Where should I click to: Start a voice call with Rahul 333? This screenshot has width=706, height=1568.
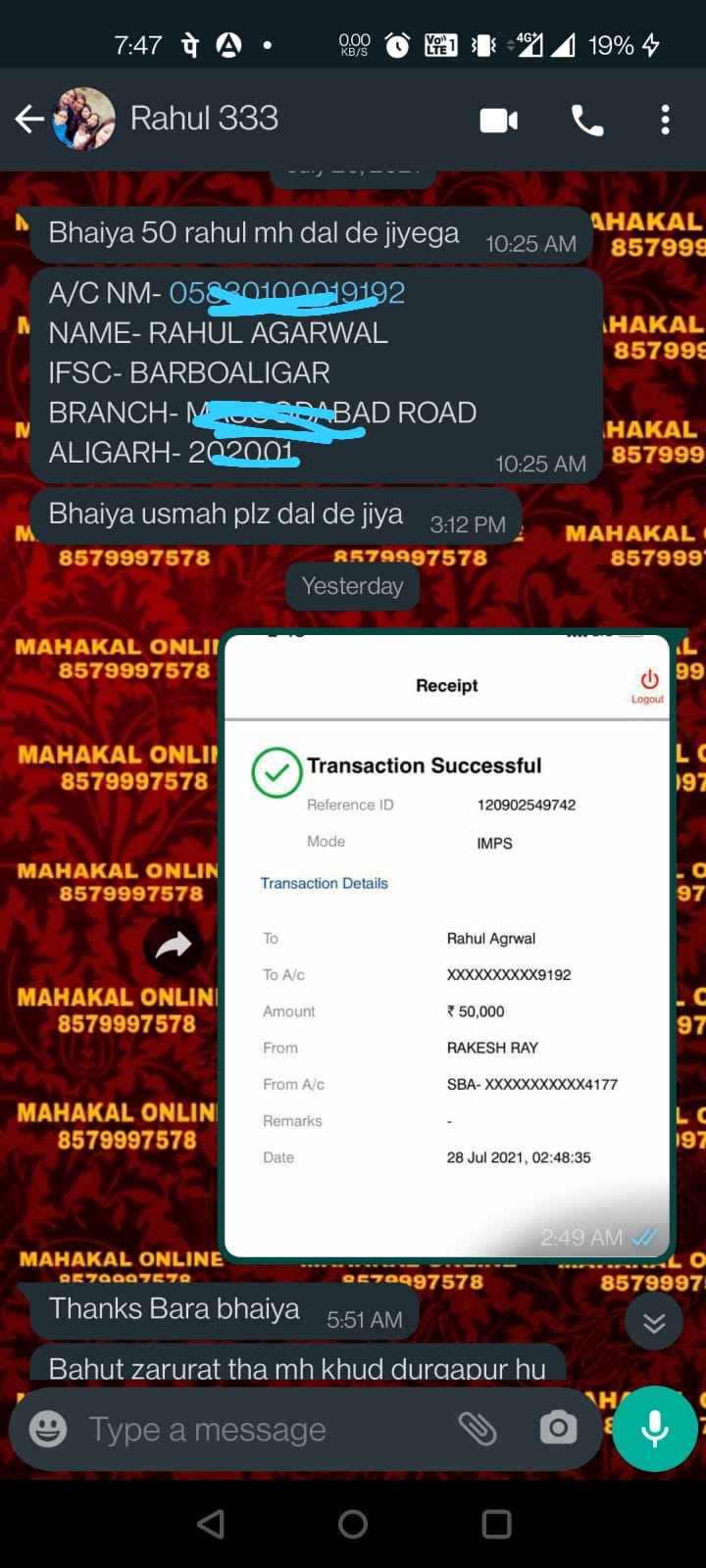[586, 121]
